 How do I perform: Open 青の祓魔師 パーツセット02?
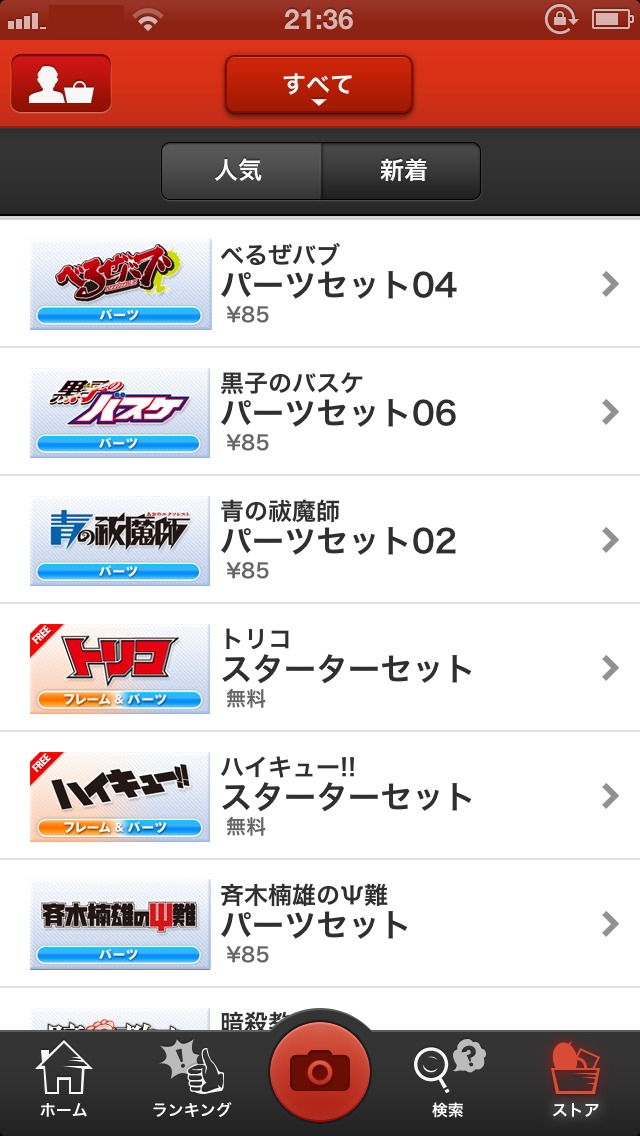pos(320,540)
